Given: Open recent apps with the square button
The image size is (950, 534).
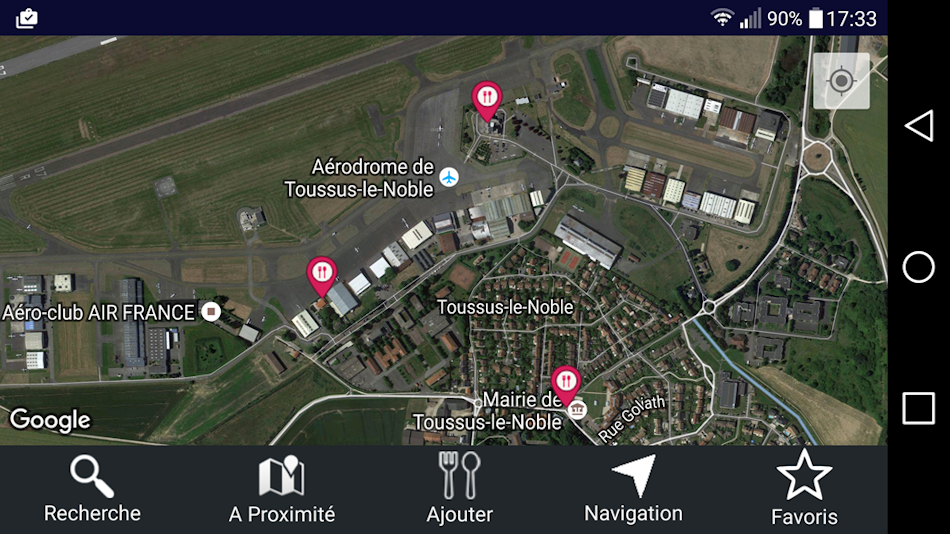Looking at the screenshot, I should pyautogui.click(x=918, y=408).
